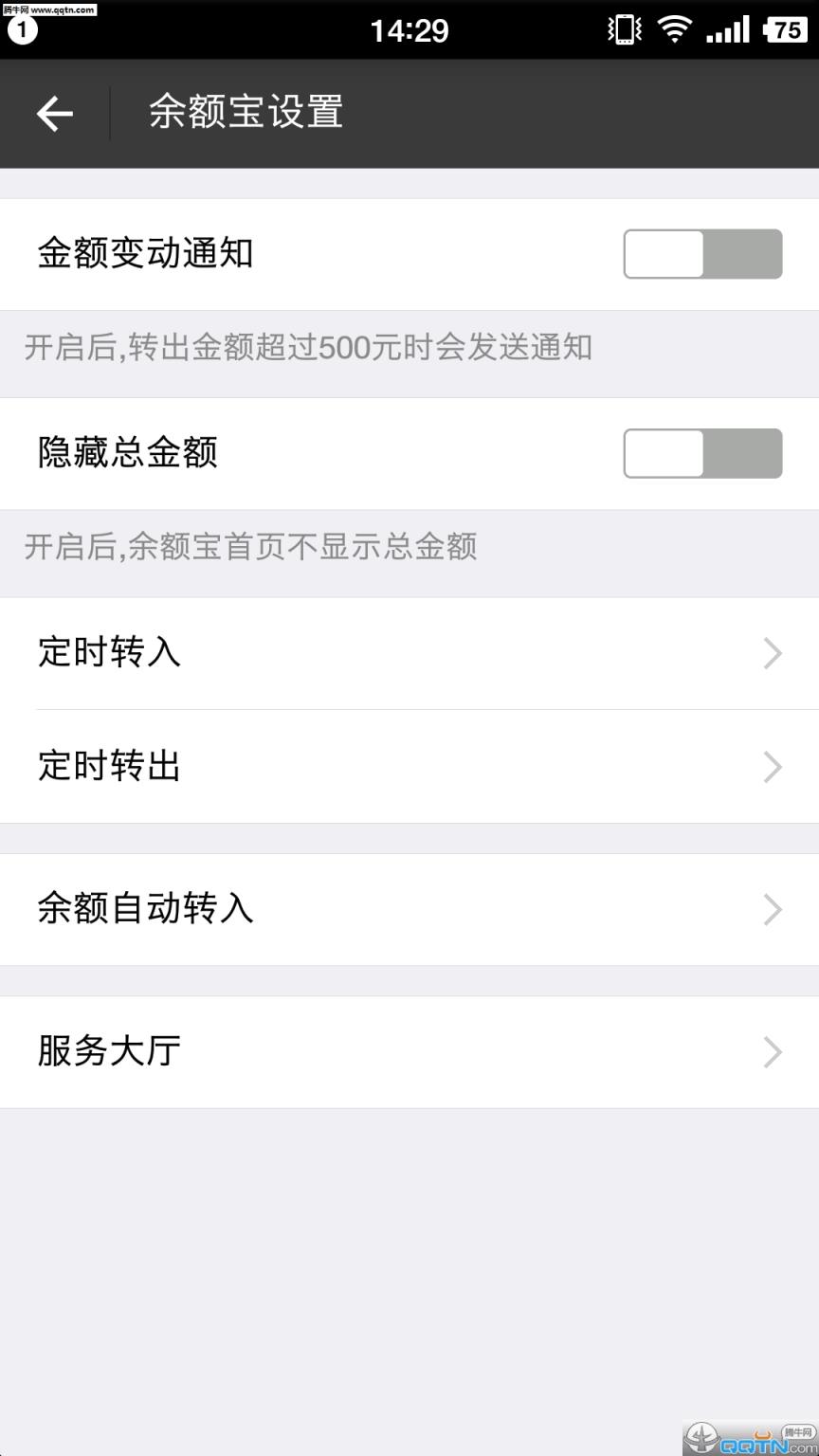Open the 服务大厅 service hall entry
Viewport: 819px width, 1456px height.
[409, 1051]
